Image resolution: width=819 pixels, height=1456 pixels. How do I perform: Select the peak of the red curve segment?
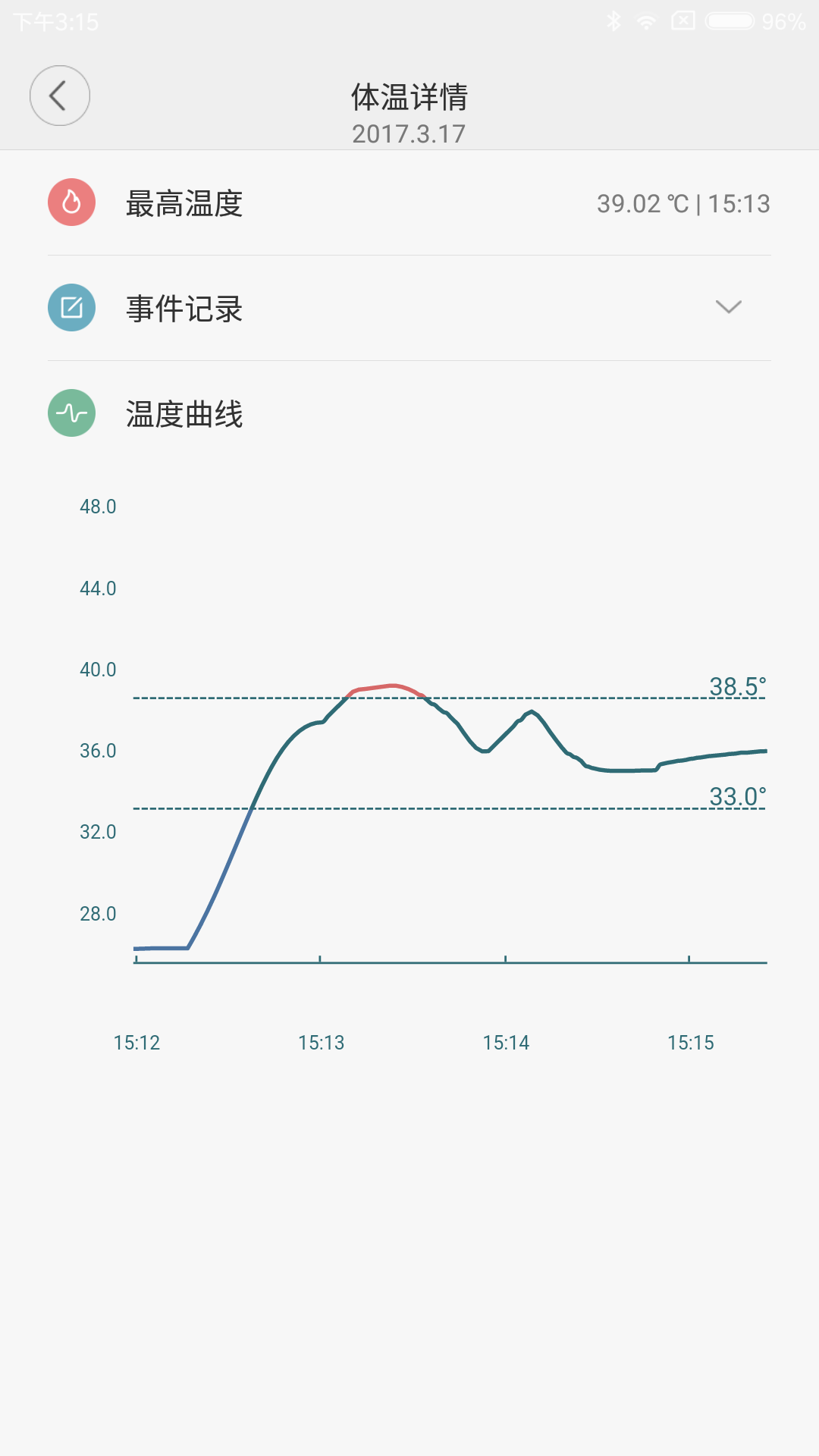(x=391, y=685)
